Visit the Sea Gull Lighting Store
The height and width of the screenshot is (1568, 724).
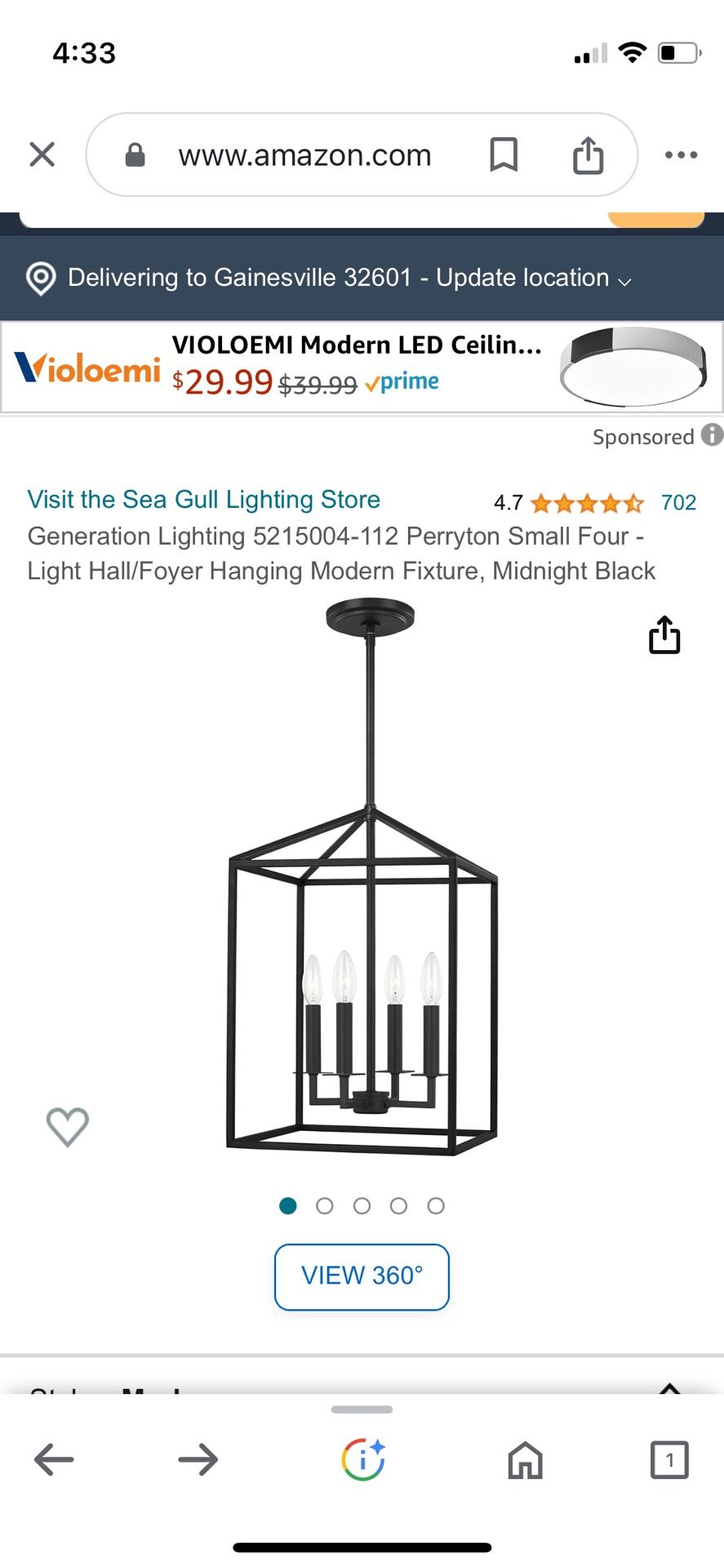click(204, 499)
